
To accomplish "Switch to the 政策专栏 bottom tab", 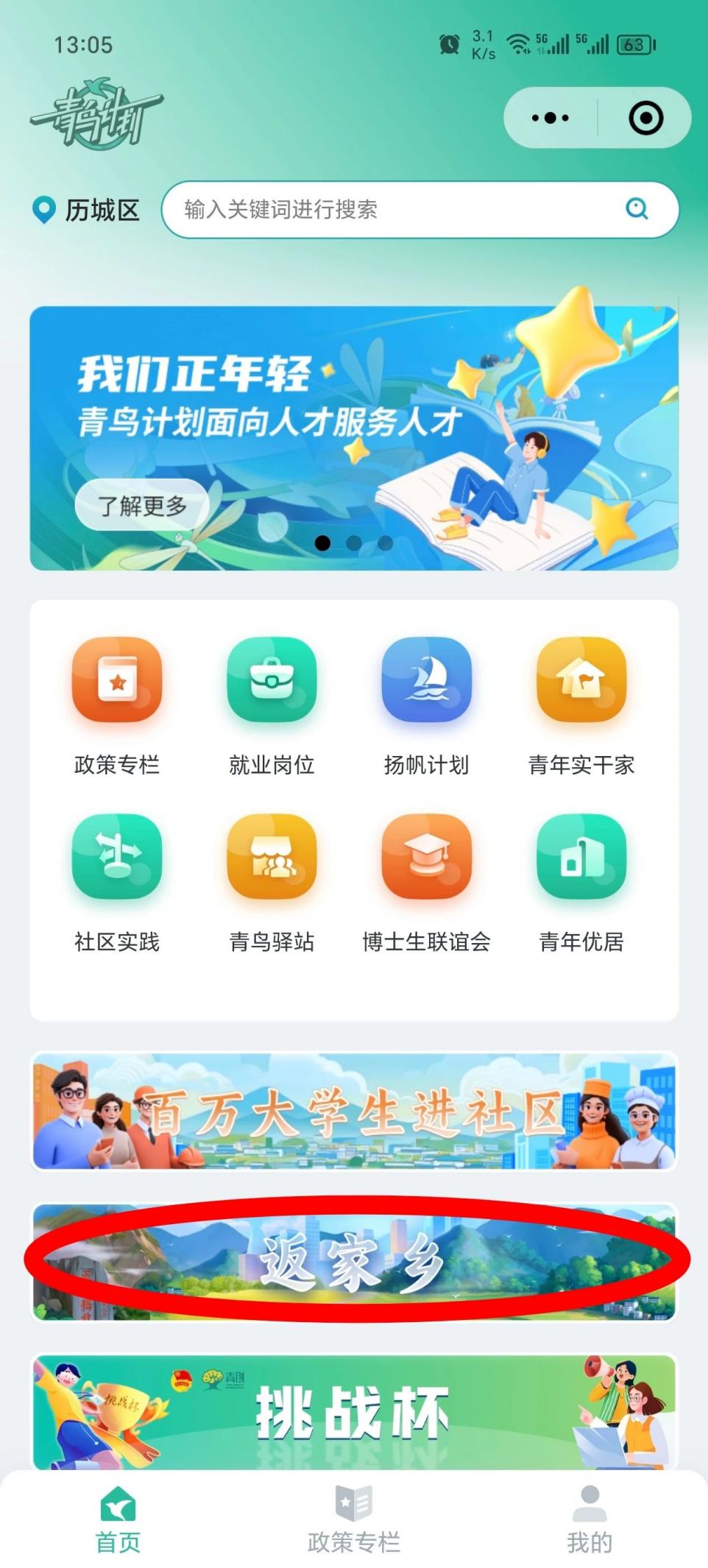I will pos(354,1518).
